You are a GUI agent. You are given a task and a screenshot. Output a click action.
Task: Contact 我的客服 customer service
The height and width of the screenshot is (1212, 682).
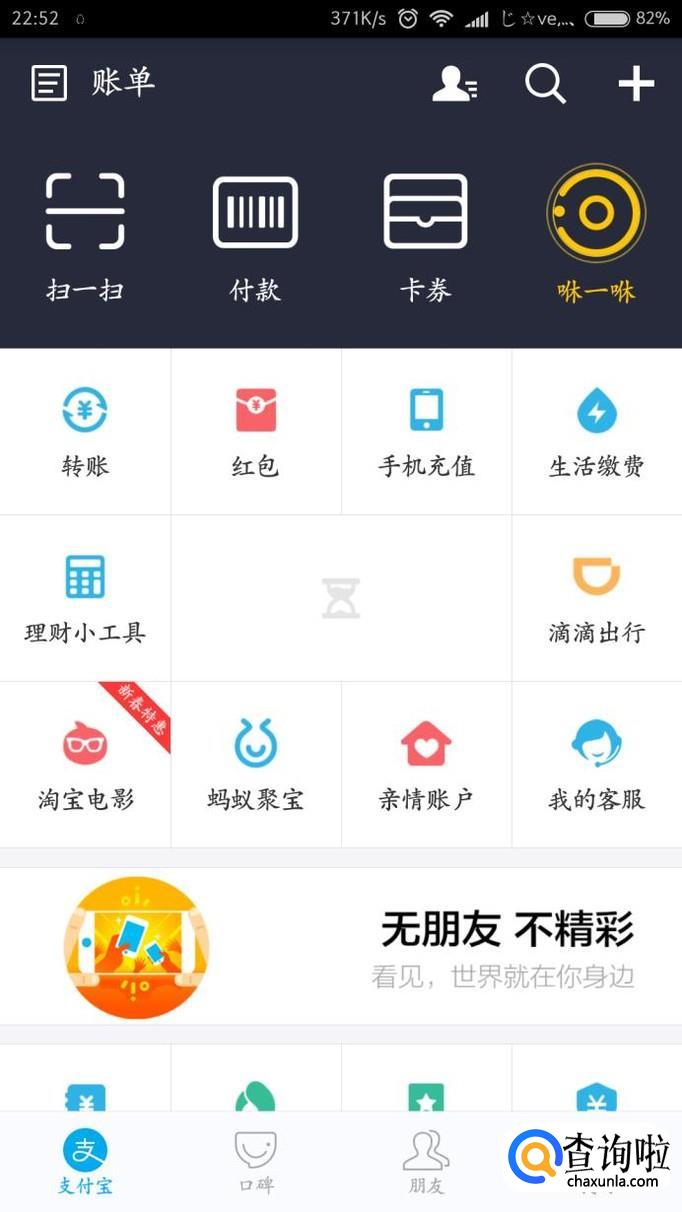tap(596, 765)
